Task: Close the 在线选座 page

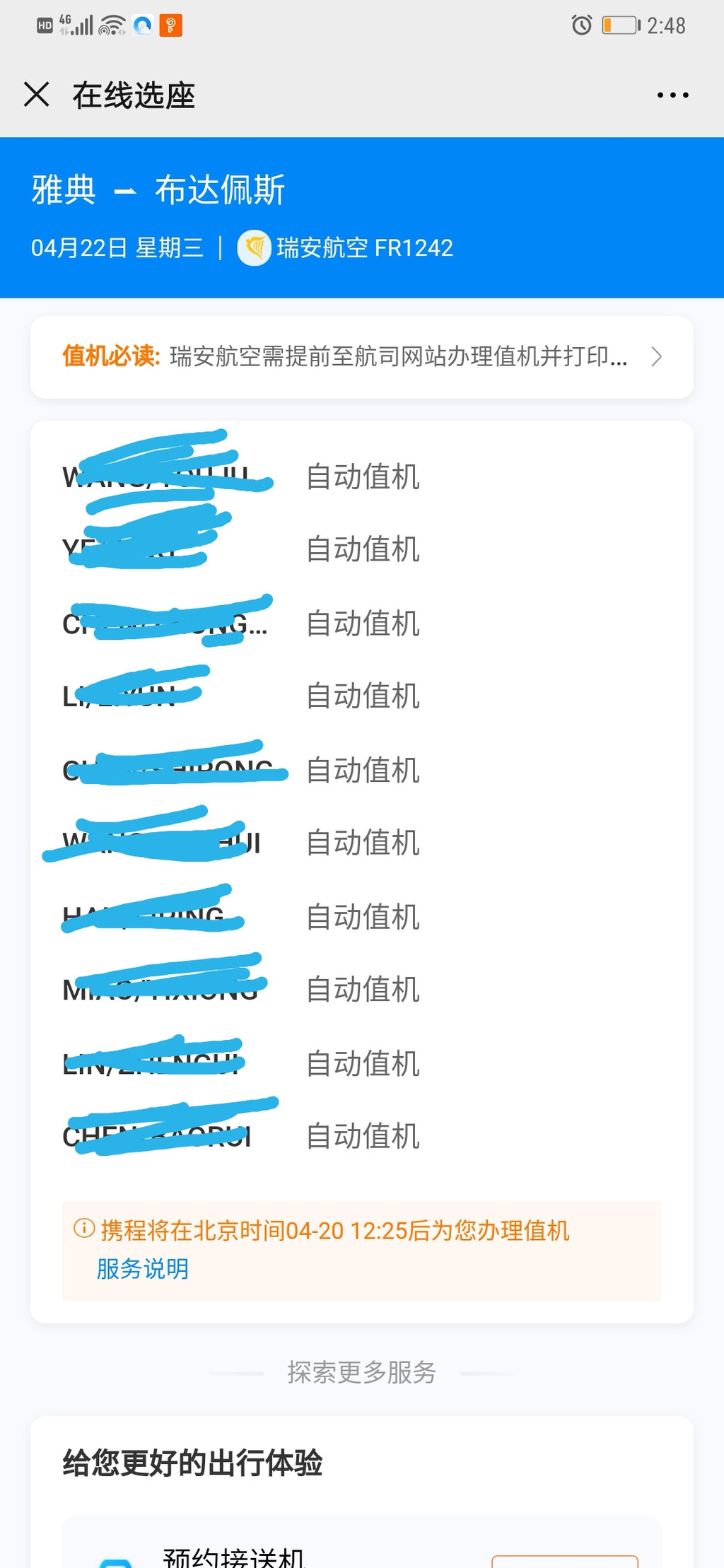Action: [37, 94]
